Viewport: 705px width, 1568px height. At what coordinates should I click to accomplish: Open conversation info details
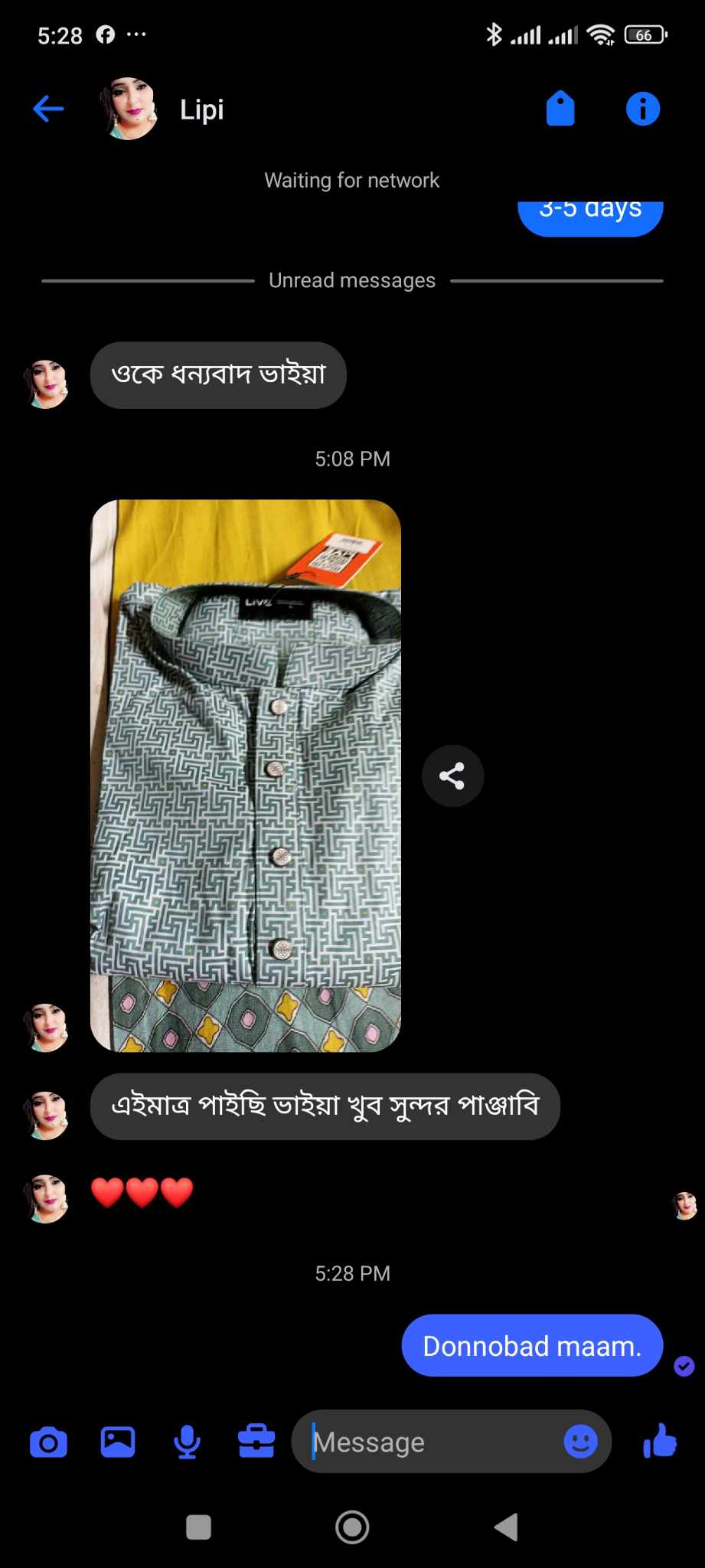[x=642, y=109]
